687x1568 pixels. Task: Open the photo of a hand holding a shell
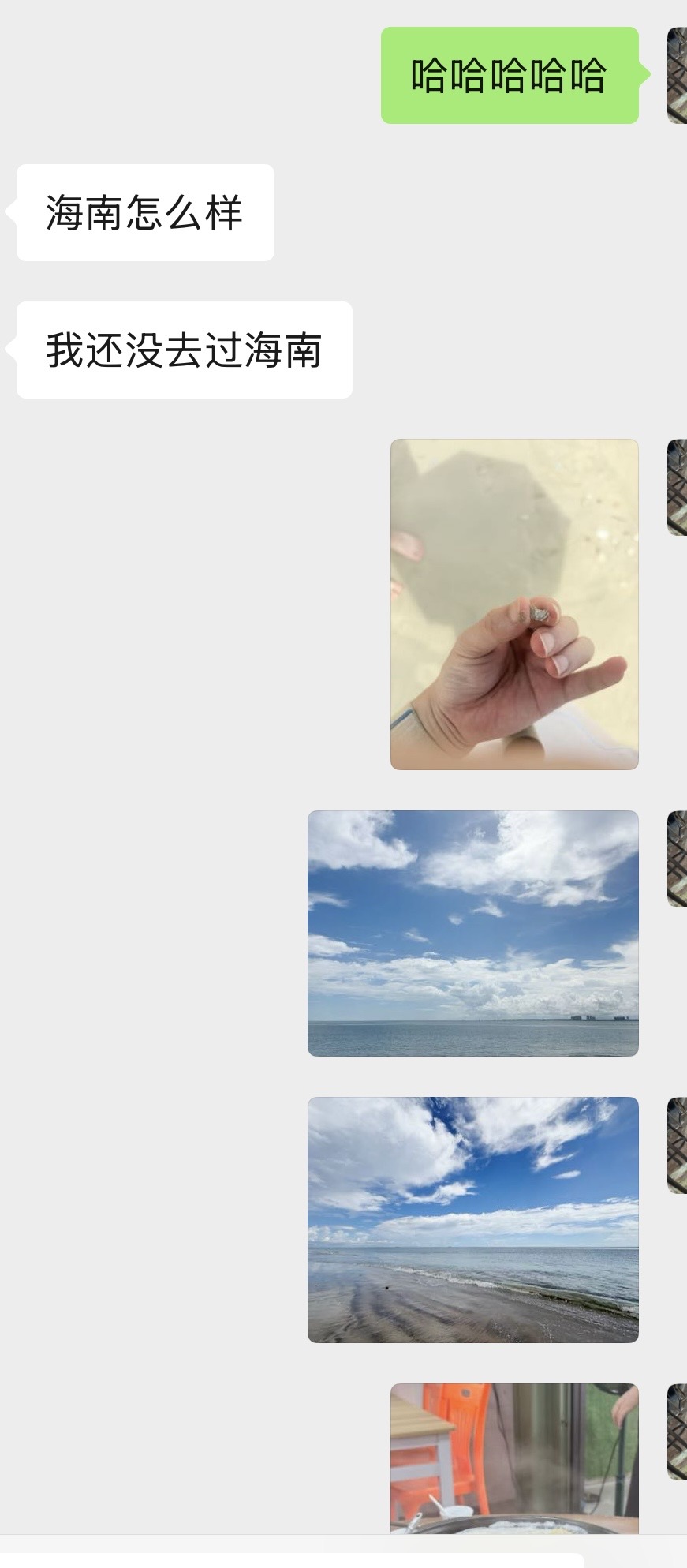point(514,604)
